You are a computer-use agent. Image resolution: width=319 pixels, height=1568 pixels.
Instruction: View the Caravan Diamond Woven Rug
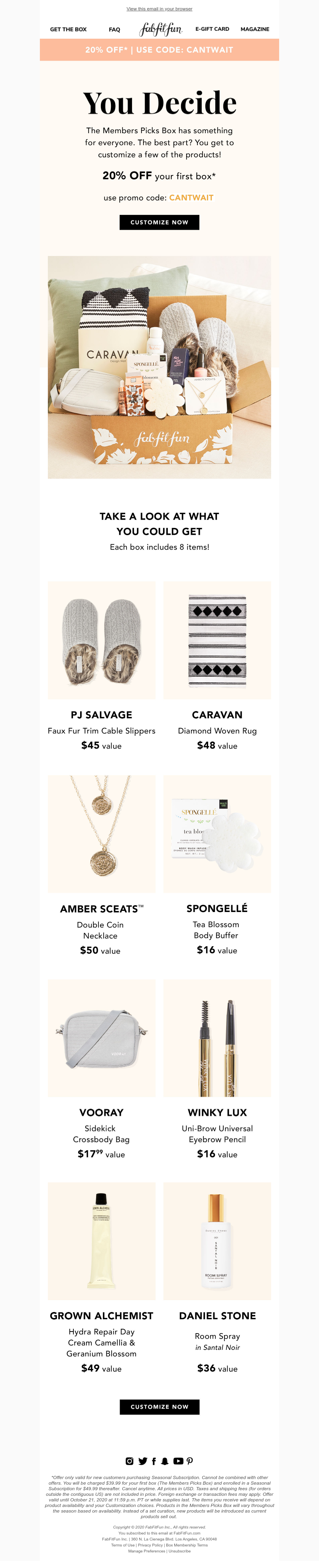[x=217, y=640]
